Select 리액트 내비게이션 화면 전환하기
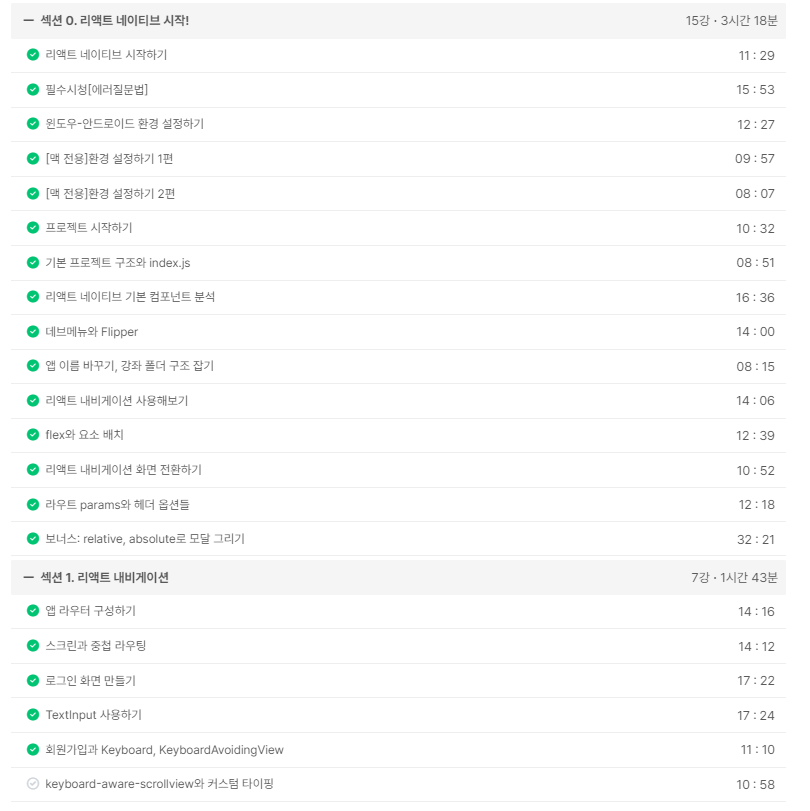810x811 pixels. tap(123, 470)
